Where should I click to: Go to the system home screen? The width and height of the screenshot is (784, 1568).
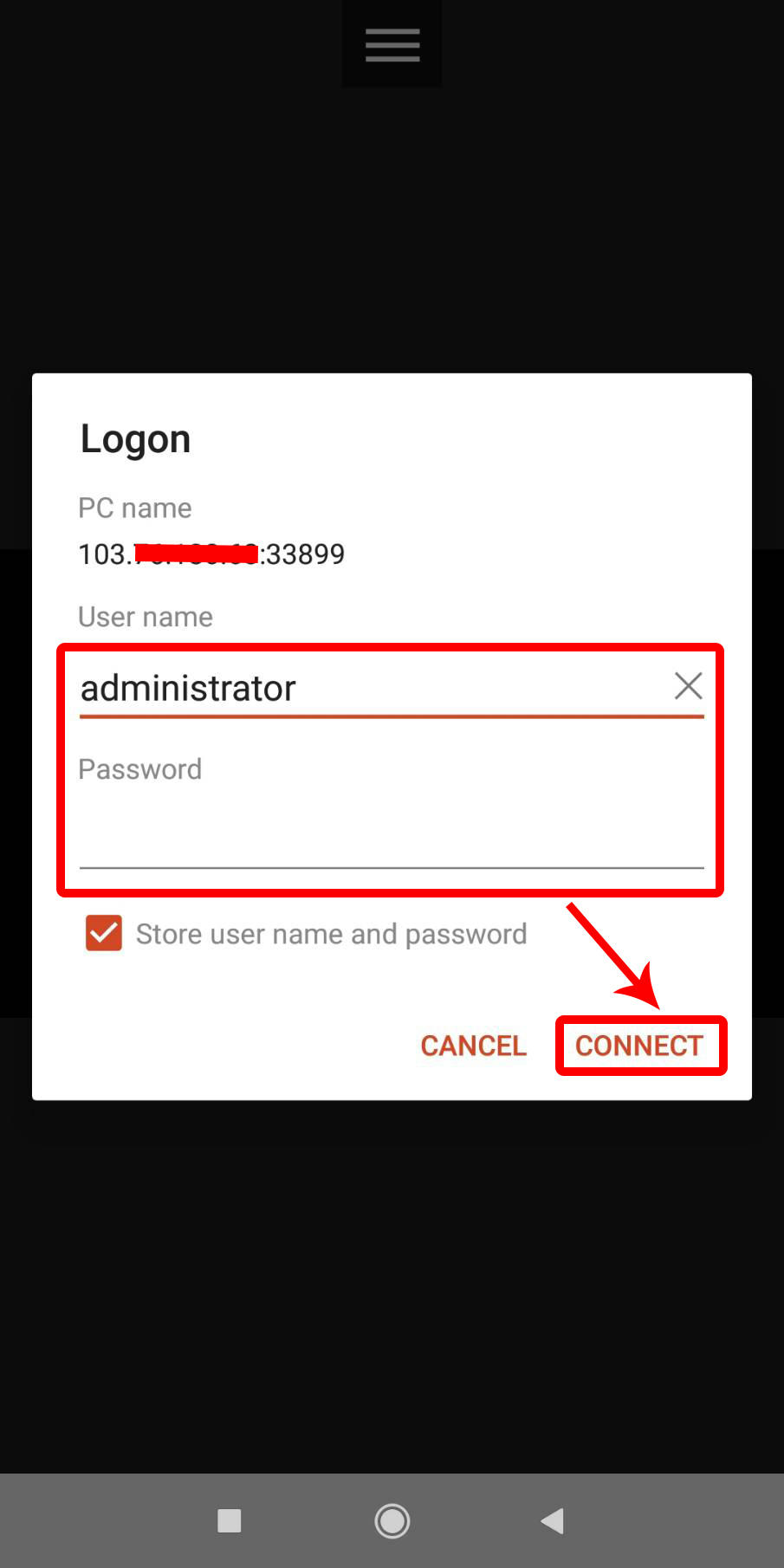pos(392,1520)
